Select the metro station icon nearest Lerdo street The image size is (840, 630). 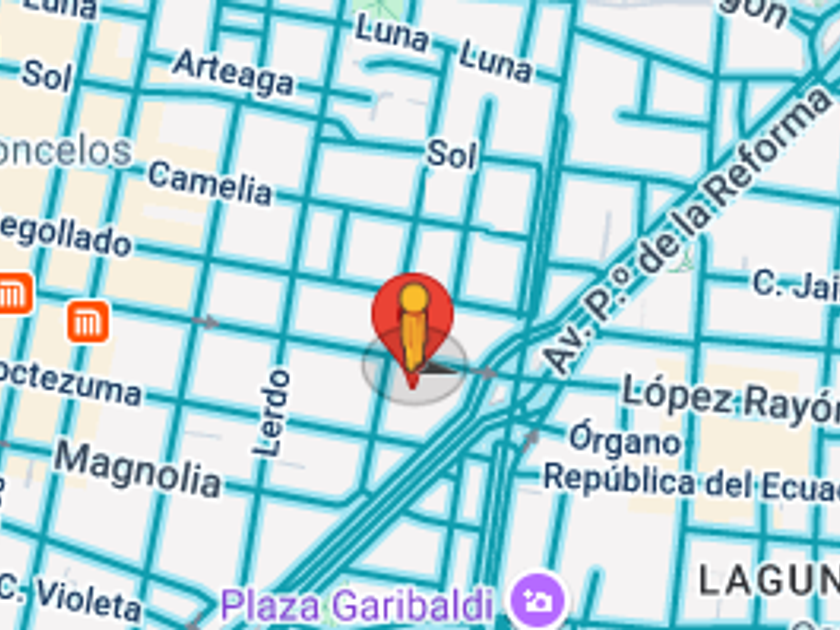pyautogui.click(x=89, y=322)
